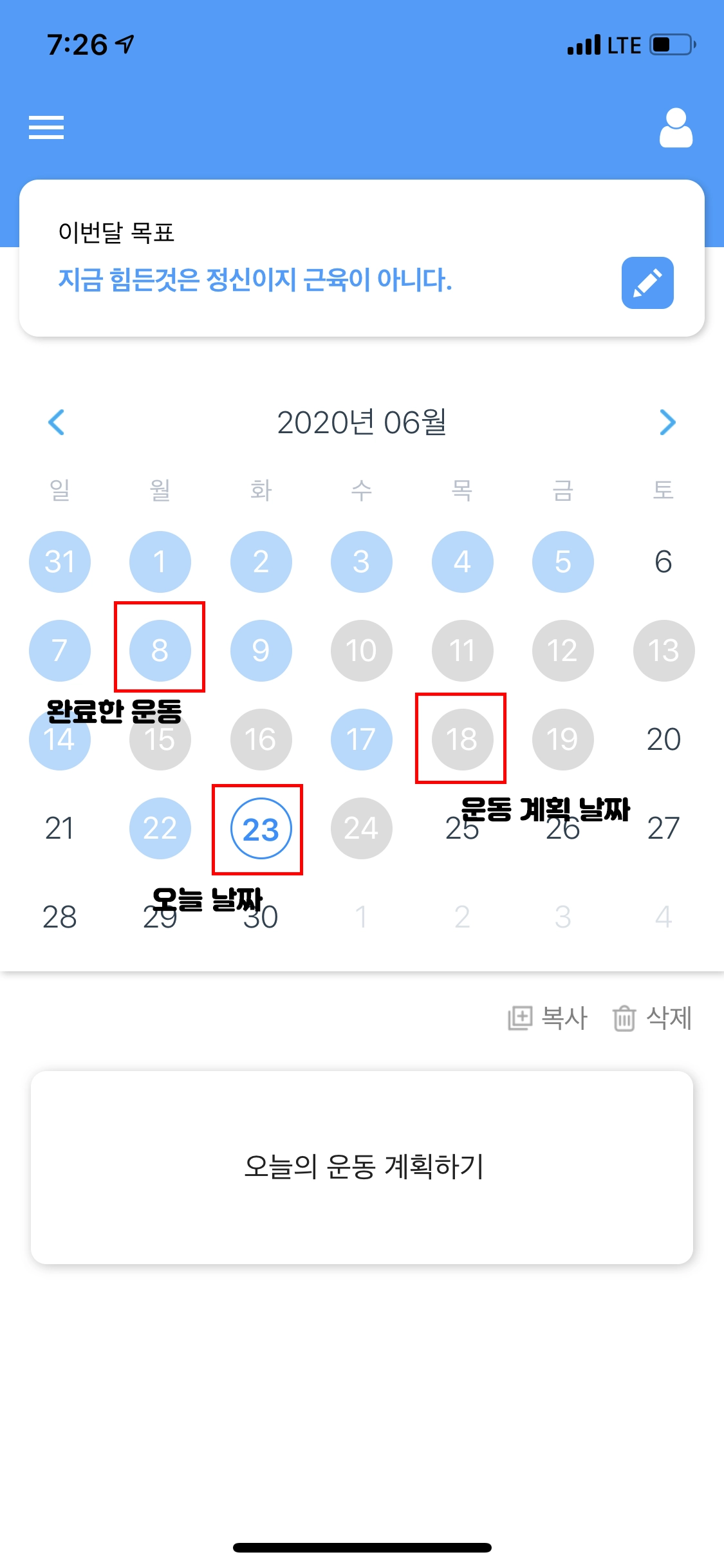724x1568 pixels.
Task: Select June 20 on the calendar
Action: (x=664, y=739)
